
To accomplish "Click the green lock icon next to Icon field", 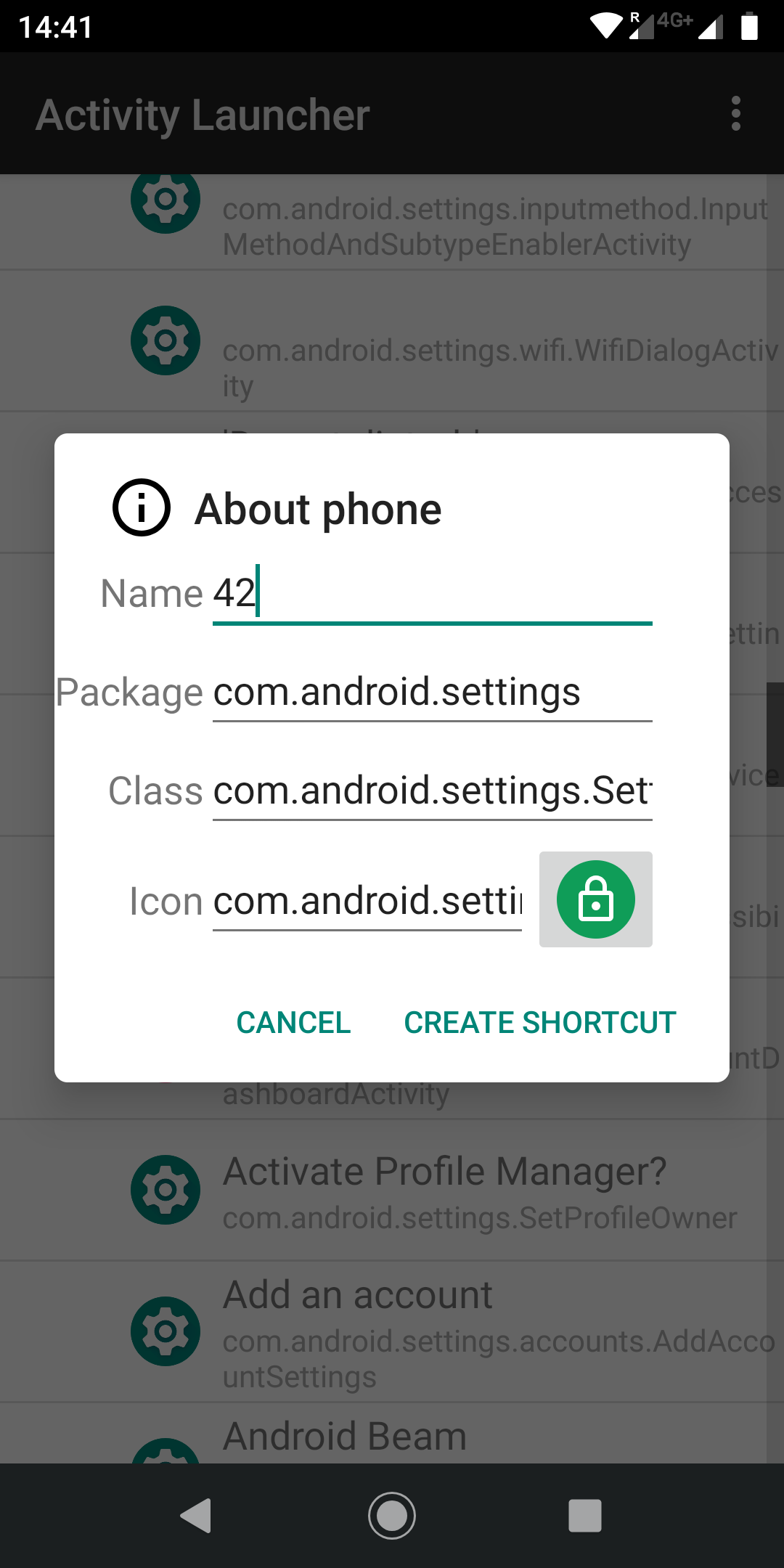I will [595, 899].
